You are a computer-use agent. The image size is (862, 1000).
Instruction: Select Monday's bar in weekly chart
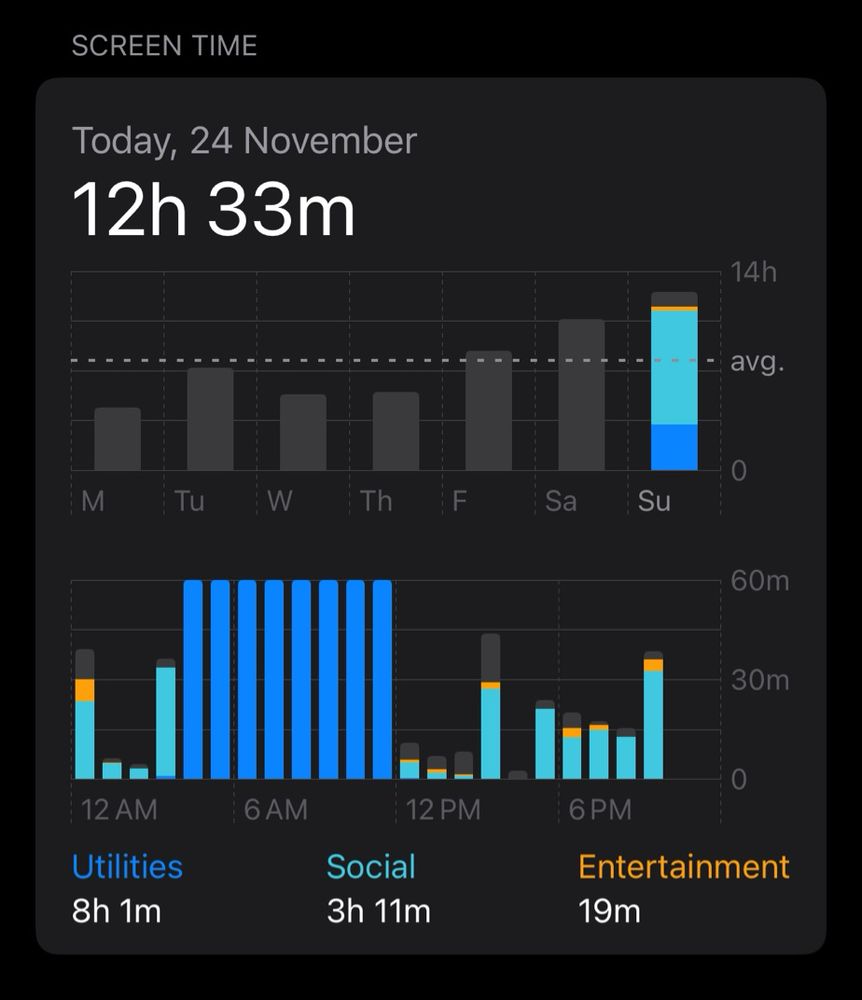point(117,440)
